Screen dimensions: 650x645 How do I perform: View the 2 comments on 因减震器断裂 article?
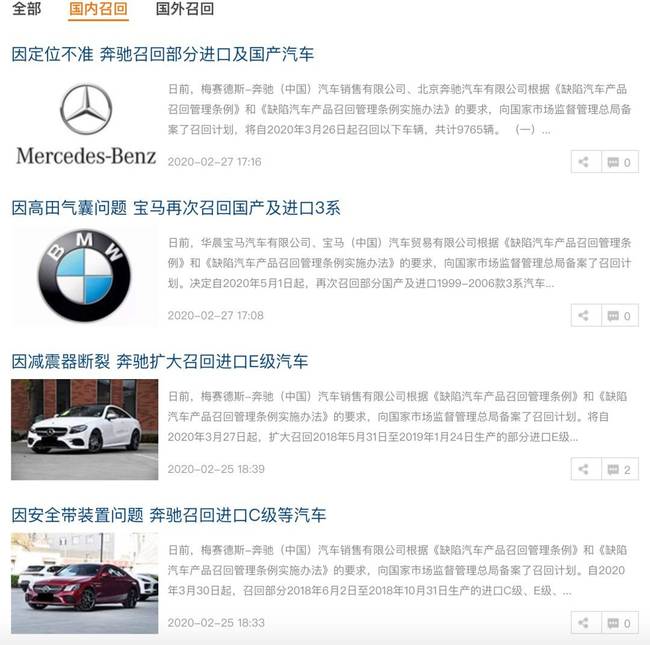pyautogui.click(x=619, y=469)
